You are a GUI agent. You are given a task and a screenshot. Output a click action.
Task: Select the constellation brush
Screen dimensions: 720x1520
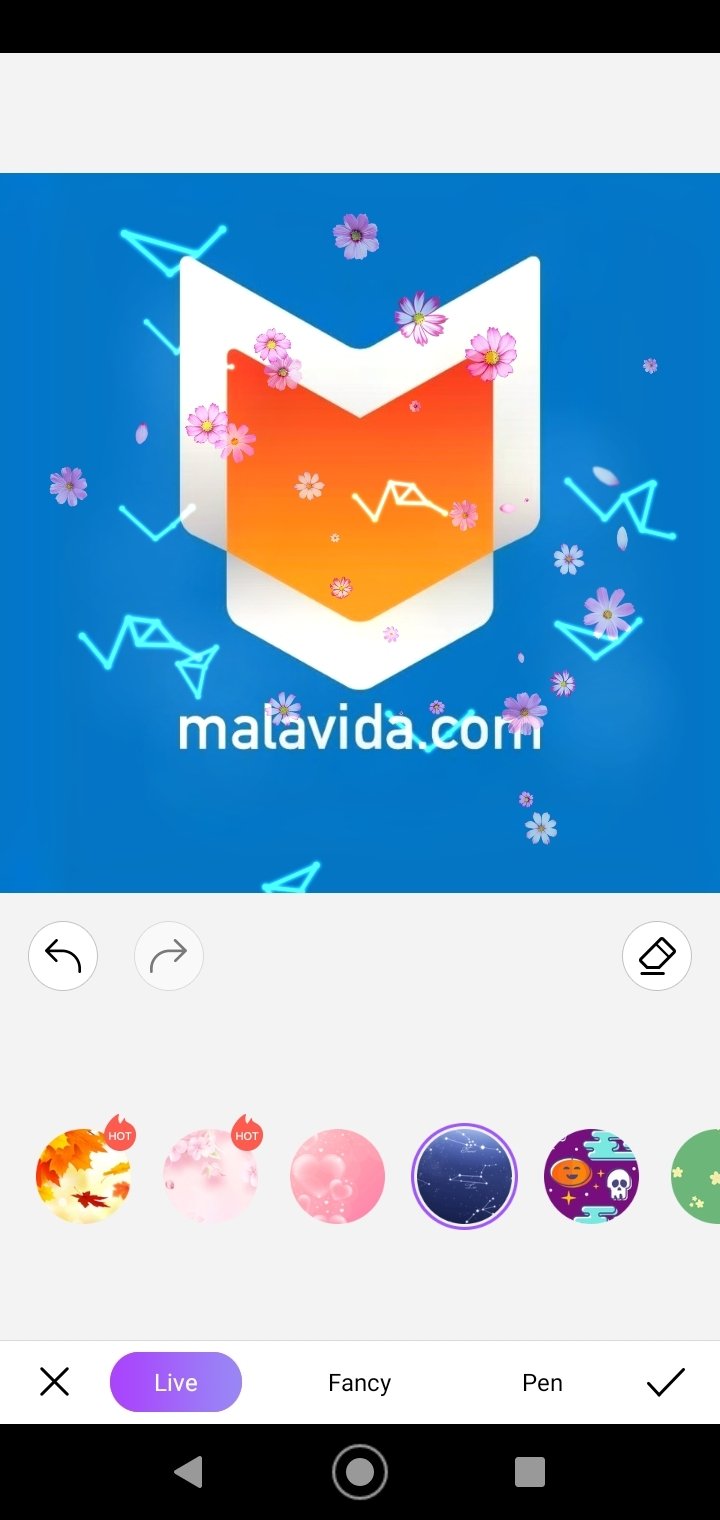(464, 1176)
